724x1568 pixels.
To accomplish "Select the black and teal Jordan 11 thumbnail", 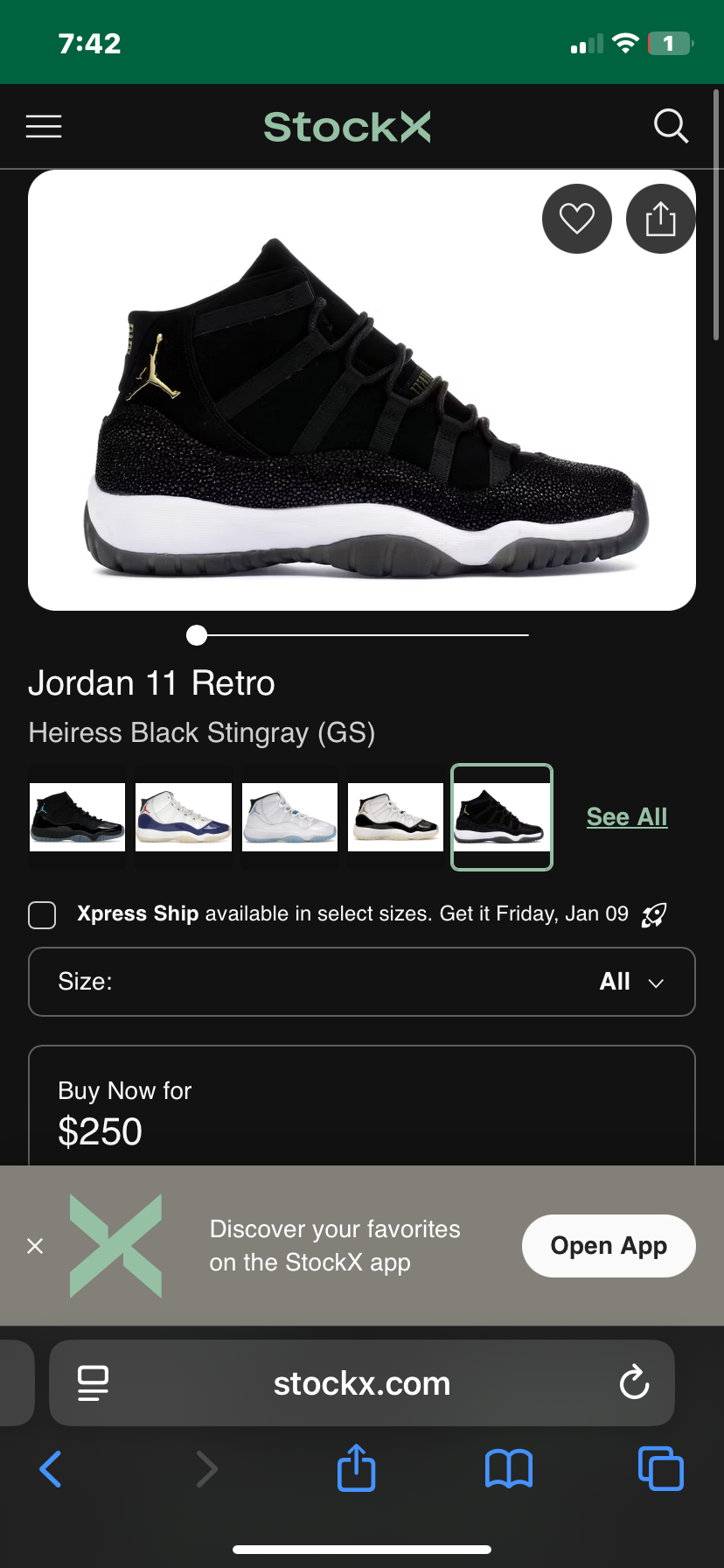I will pyautogui.click(x=78, y=817).
